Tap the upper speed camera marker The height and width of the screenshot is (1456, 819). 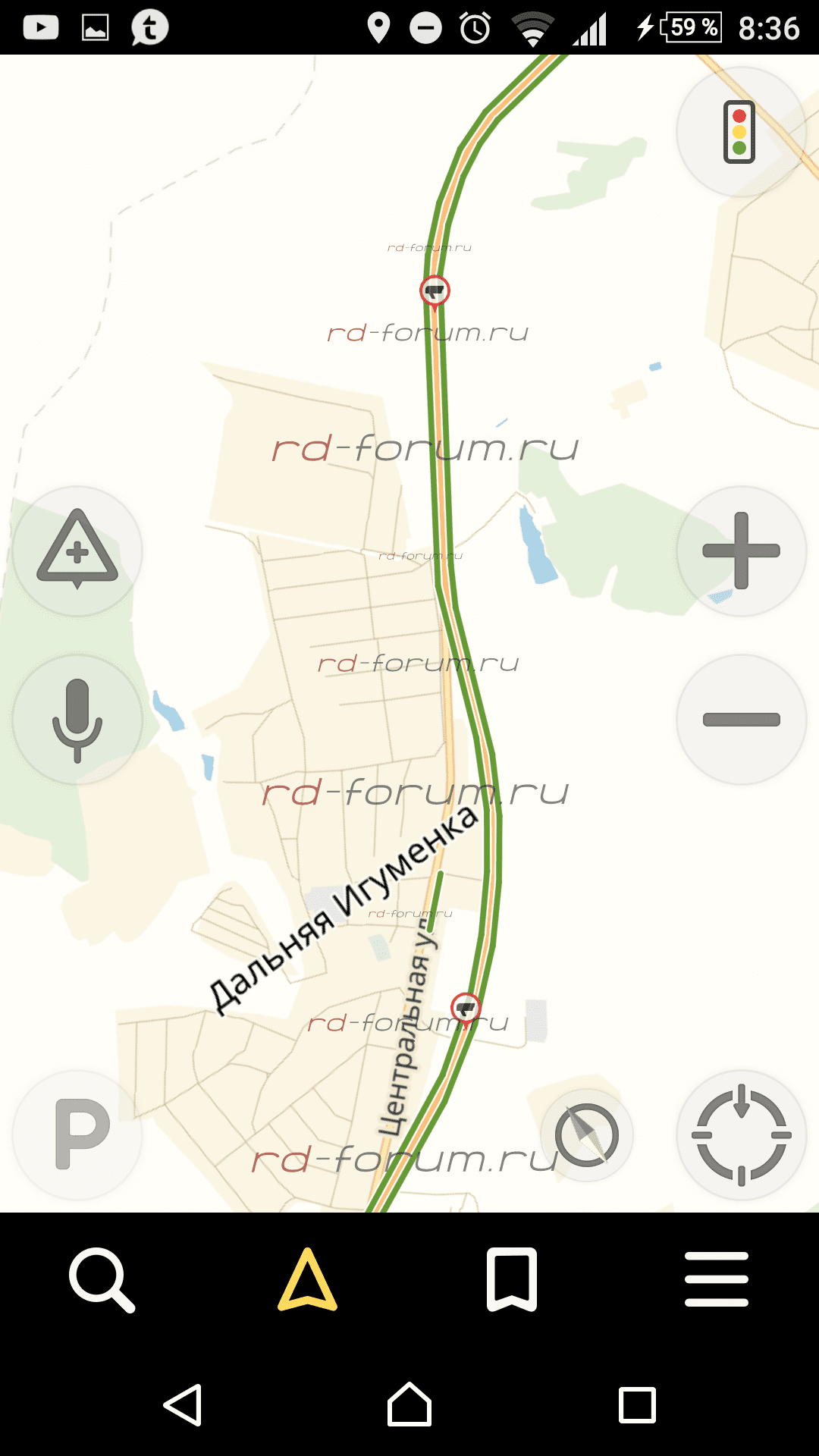435,290
